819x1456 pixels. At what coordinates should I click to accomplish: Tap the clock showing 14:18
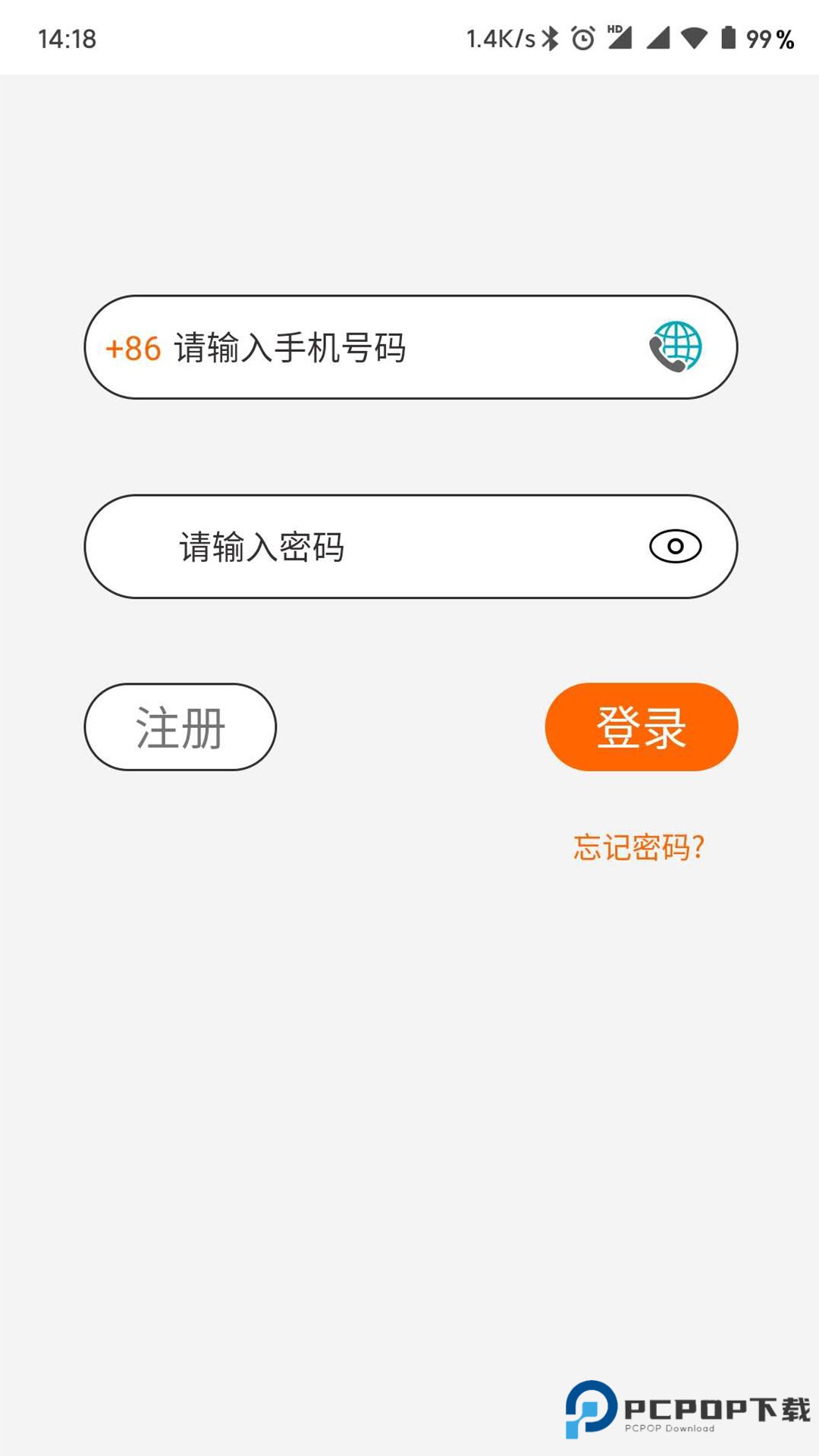[x=67, y=36]
